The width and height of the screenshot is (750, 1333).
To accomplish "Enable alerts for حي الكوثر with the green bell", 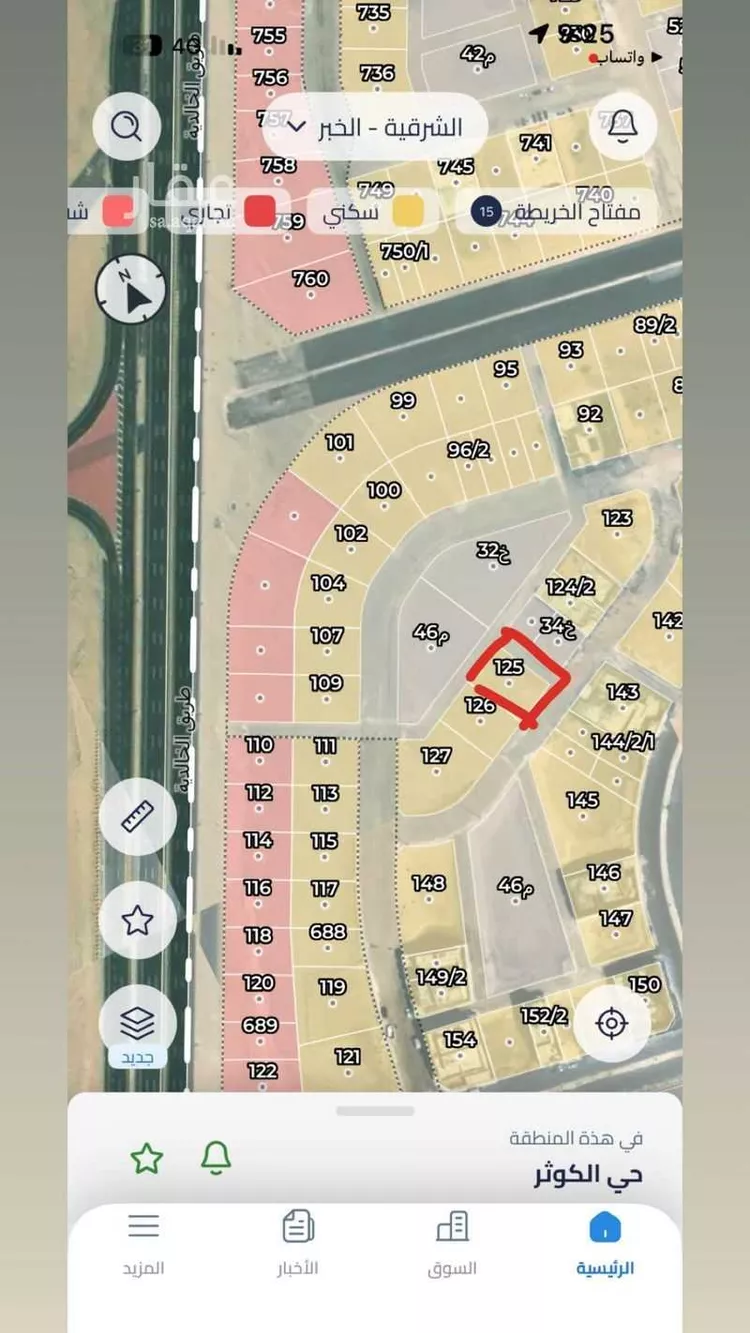I will pyautogui.click(x=216, y=1158).
